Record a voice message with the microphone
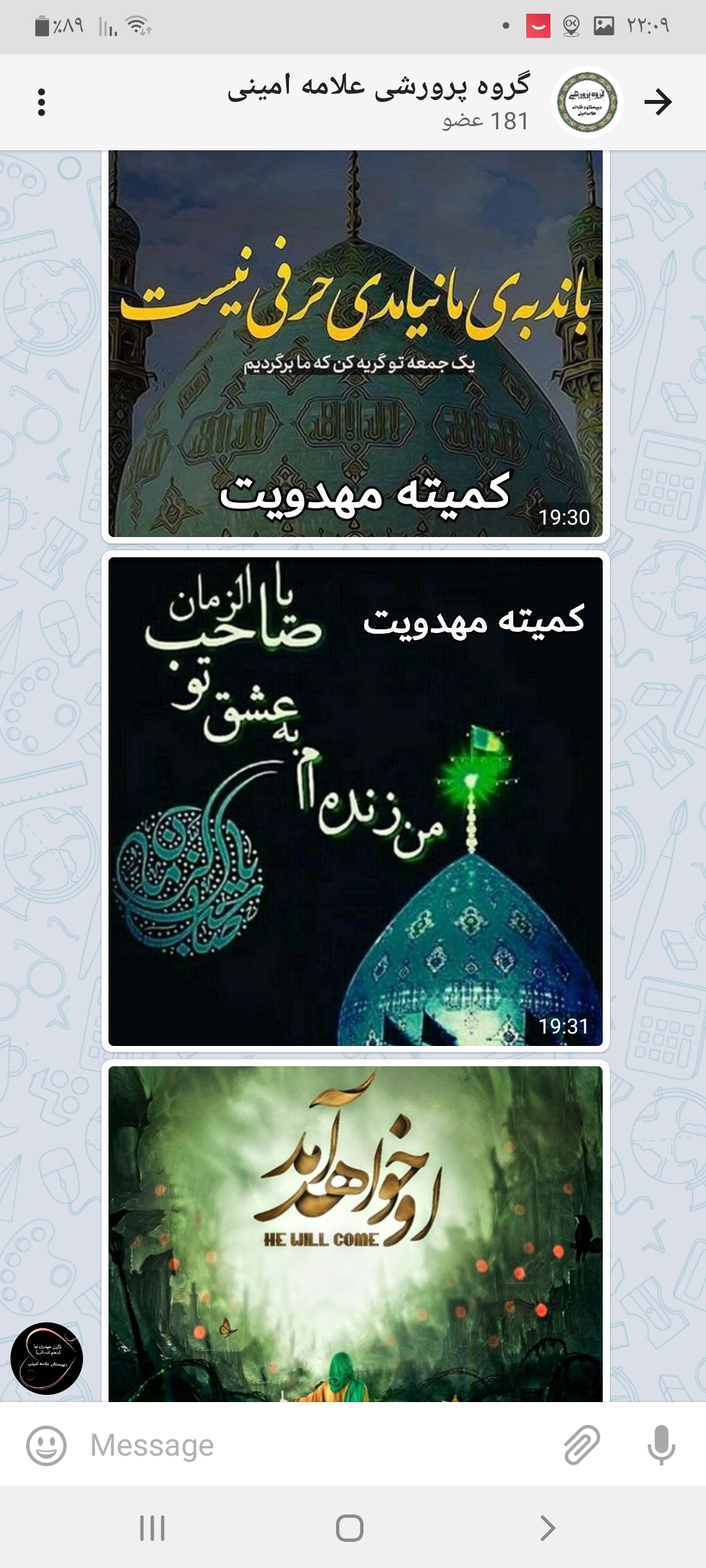The height and width of the screenshot is (1568, 706). click(x=661, y=1445)
